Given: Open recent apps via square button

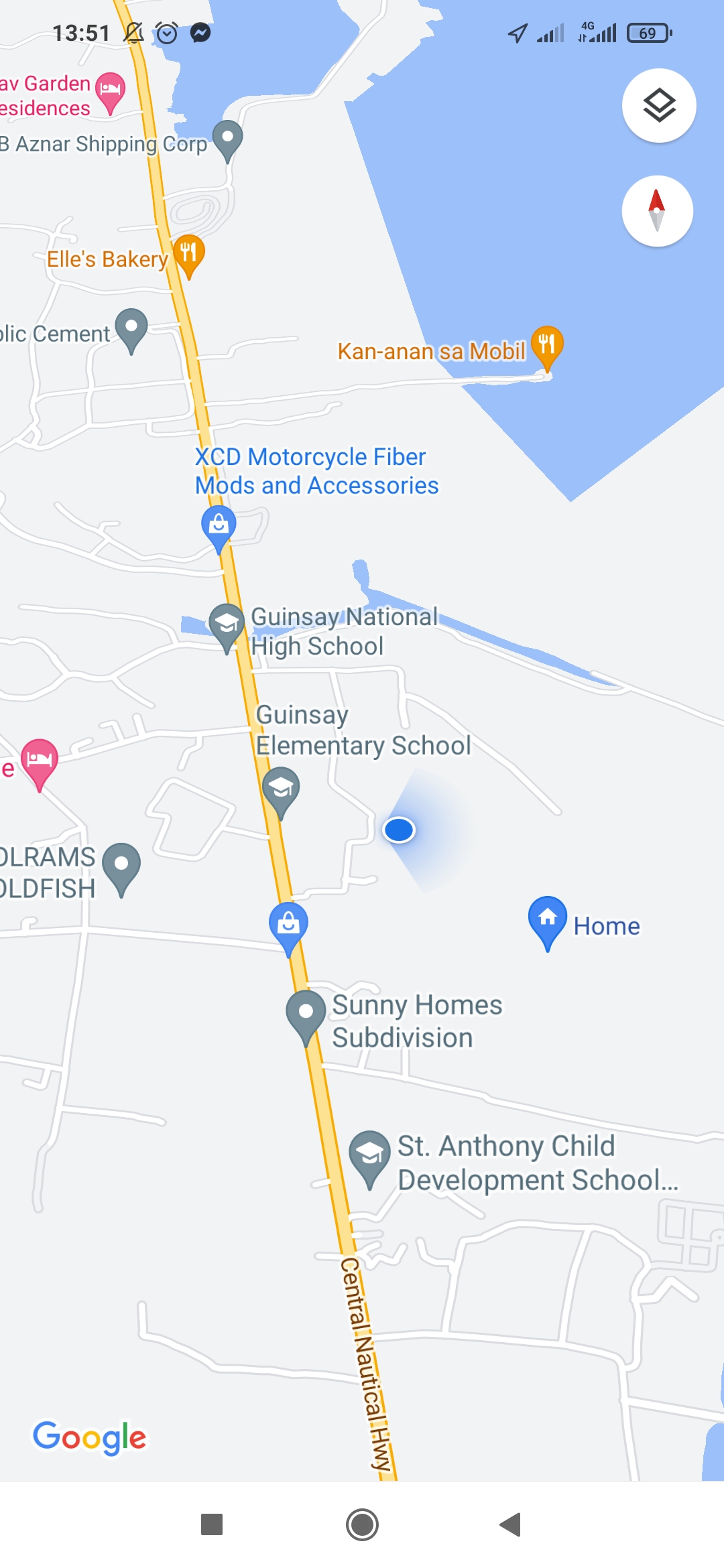Looking at the screenshot, I should pyautogui.click(x=212, y=1524).
